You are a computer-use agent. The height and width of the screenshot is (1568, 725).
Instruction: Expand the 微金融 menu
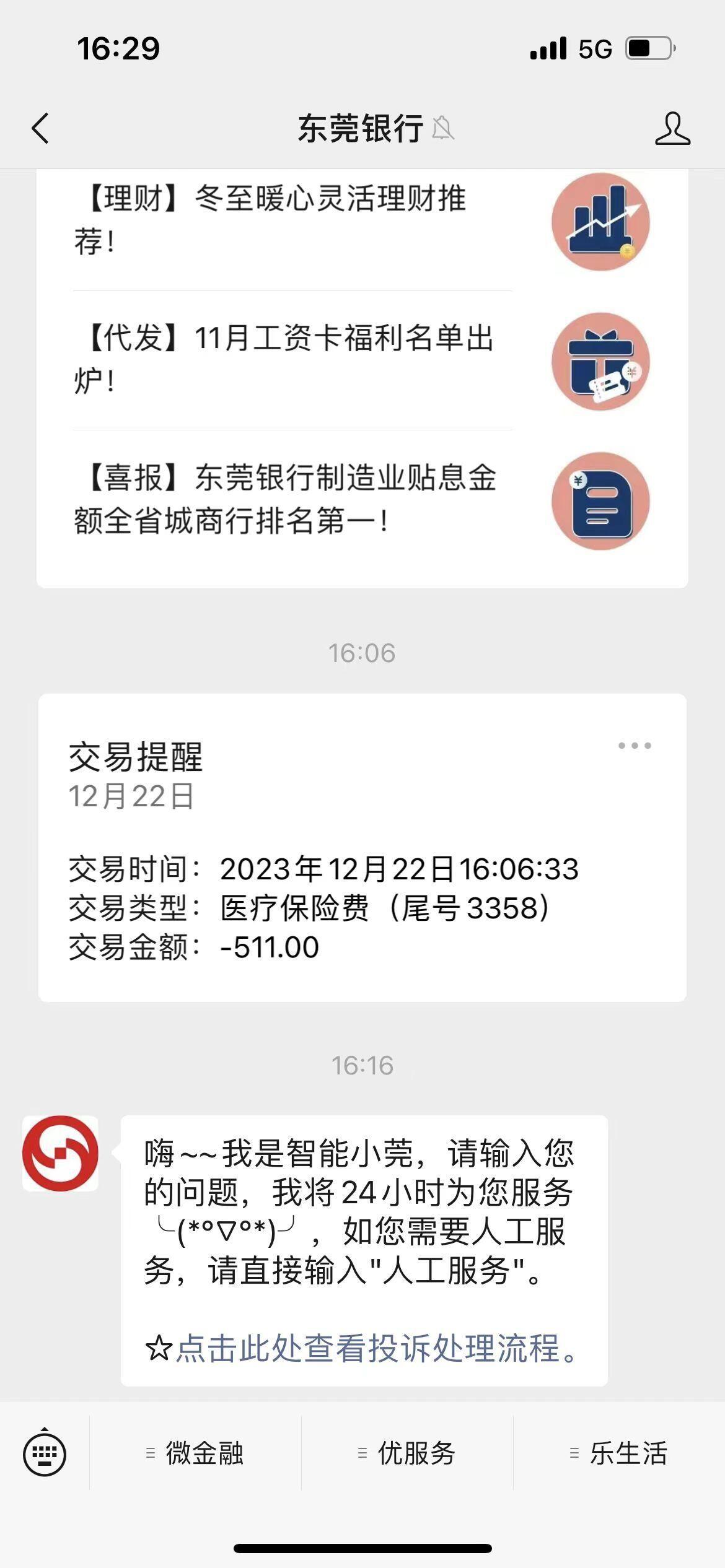[x=195, y=1453]
